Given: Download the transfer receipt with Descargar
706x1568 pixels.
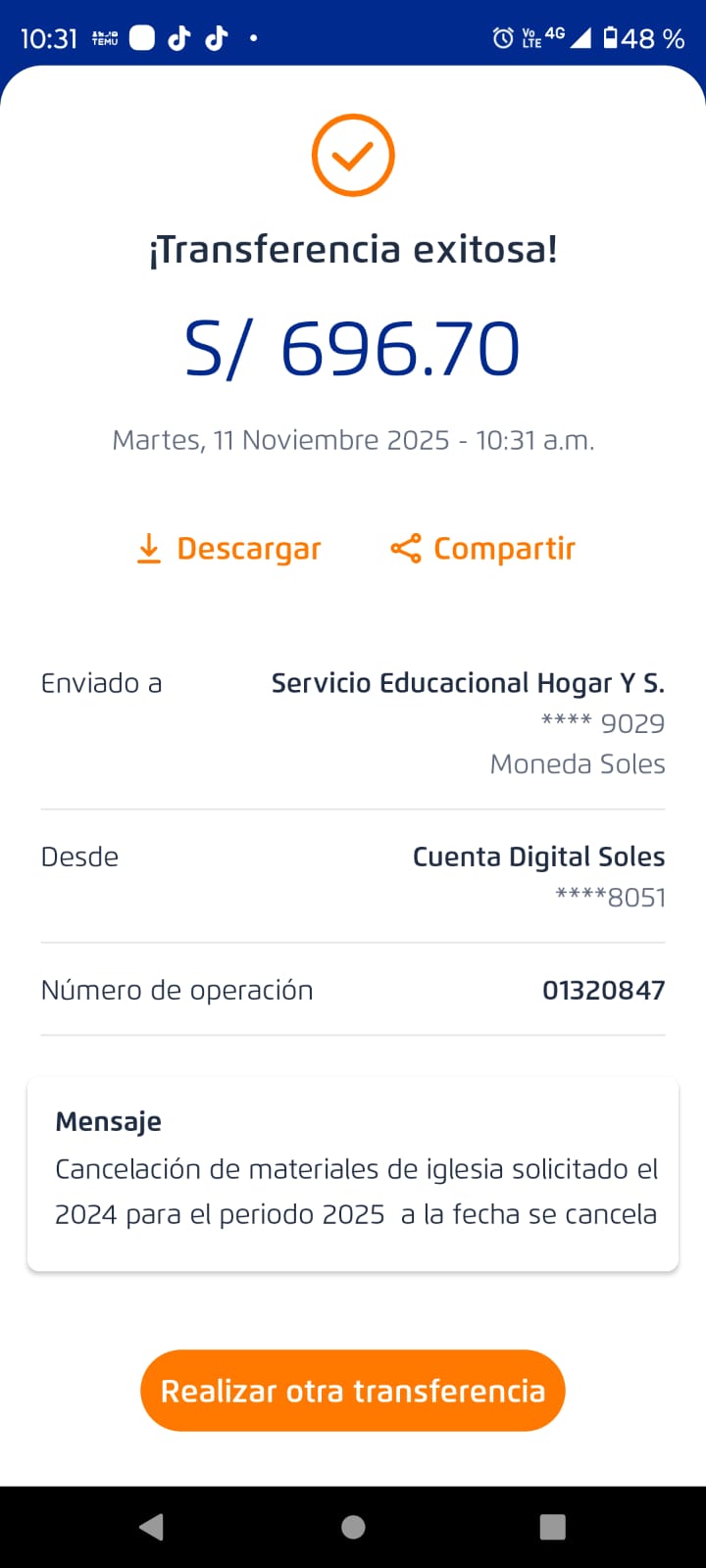Looking at the screenshot, I should tap(229, 549).
